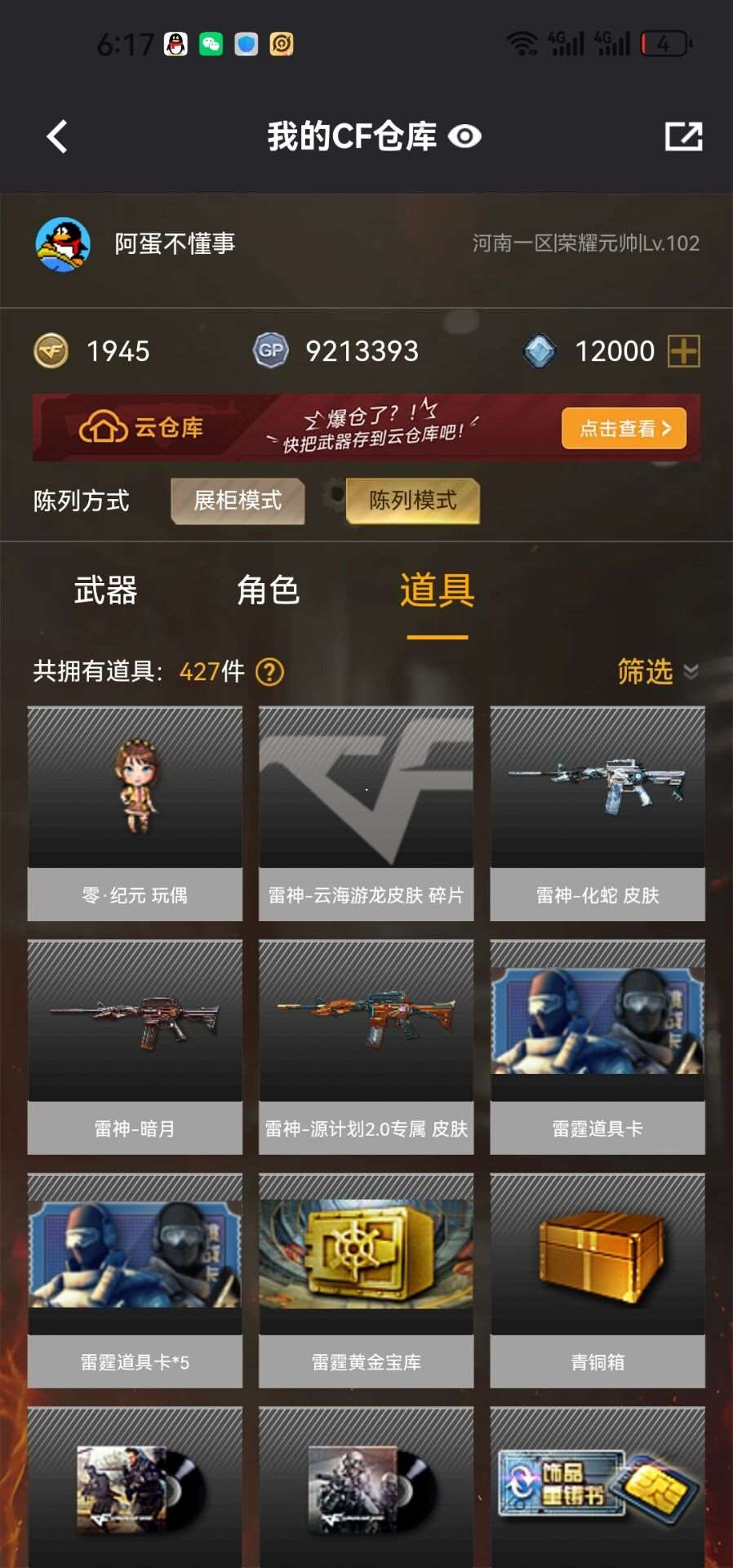
Task: Share the warehouse page
Action: (683, 136)
